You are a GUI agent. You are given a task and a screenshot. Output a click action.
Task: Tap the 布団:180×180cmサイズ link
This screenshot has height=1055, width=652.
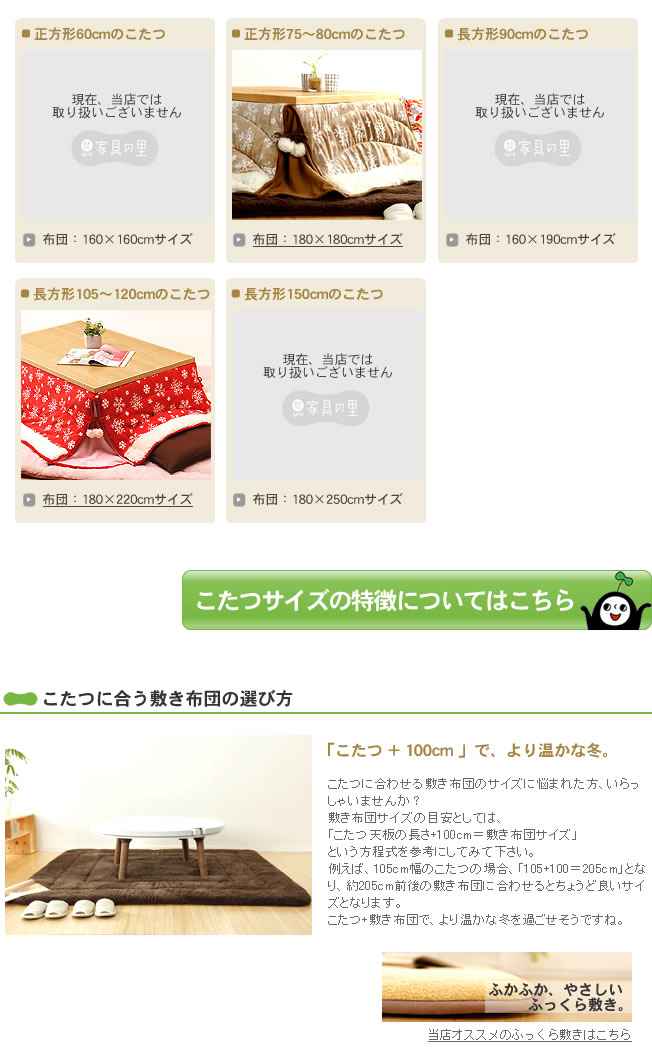pos(327,240)
